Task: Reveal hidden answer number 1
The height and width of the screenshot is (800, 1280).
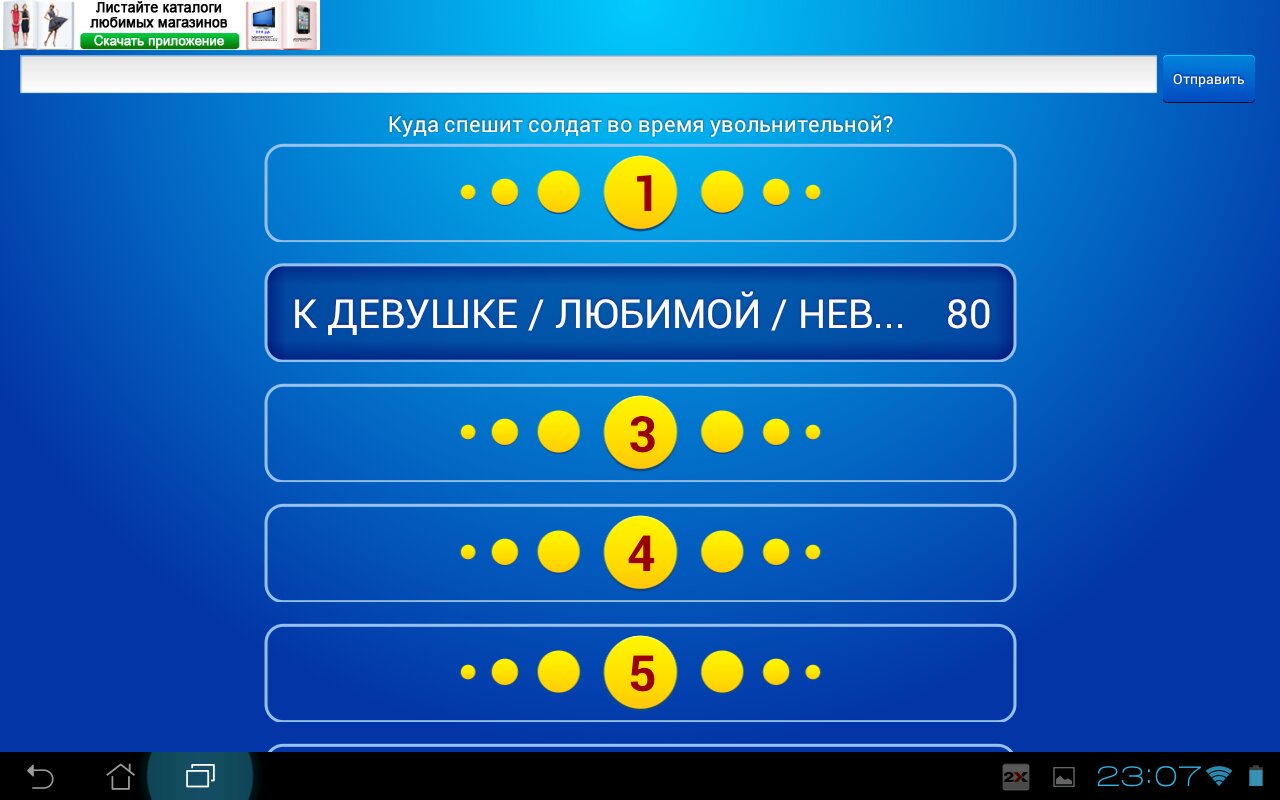Action: pos(640,193)
